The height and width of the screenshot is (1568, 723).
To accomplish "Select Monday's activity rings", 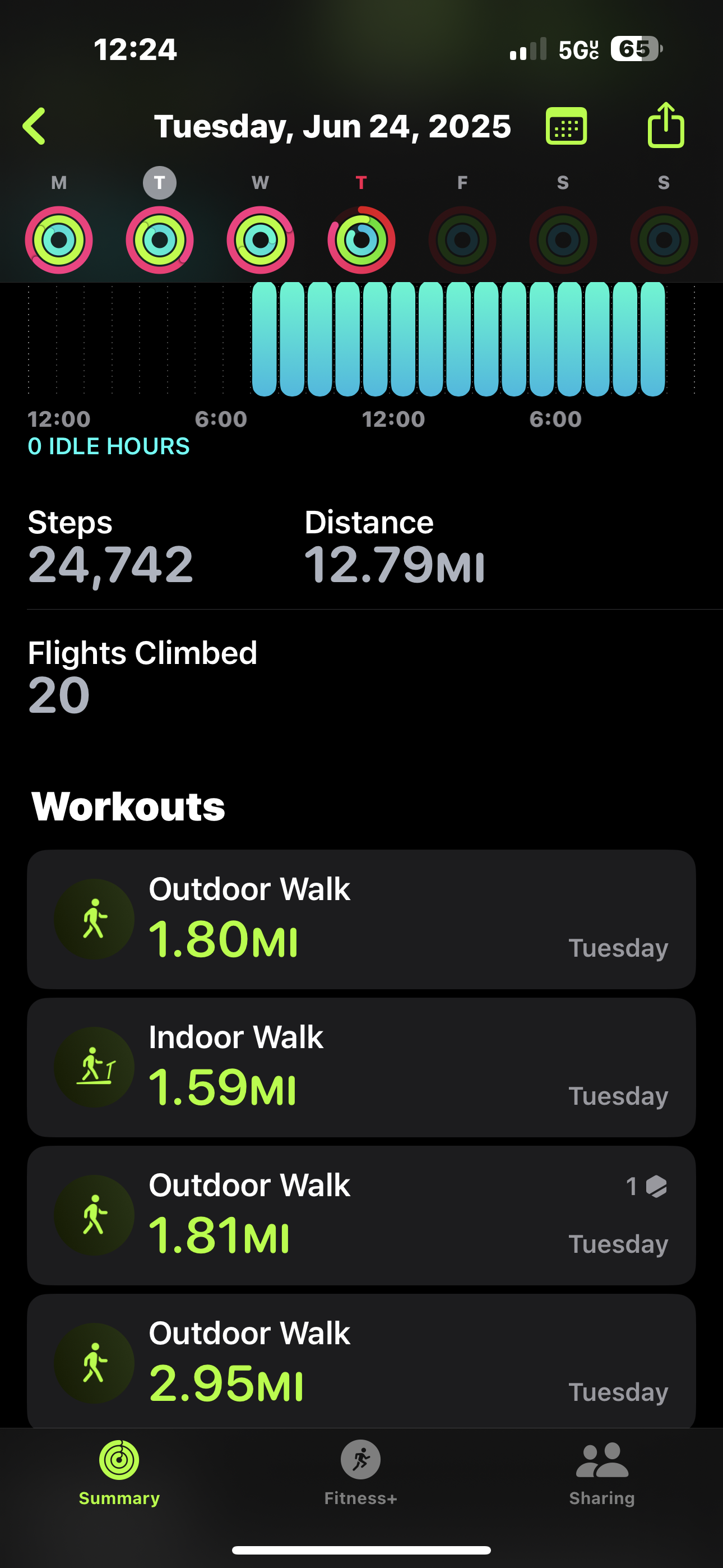I will (59, 240).
